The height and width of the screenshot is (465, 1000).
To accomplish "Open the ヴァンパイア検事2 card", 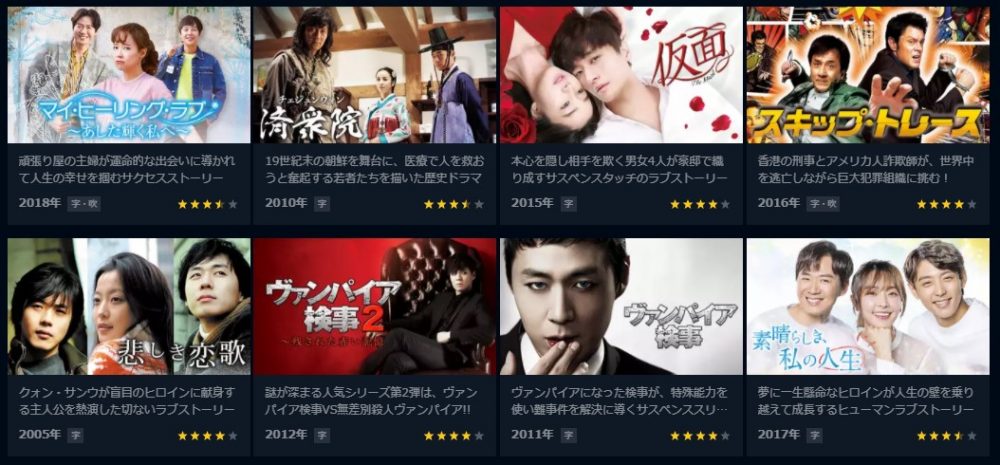I will coord(374,306).
